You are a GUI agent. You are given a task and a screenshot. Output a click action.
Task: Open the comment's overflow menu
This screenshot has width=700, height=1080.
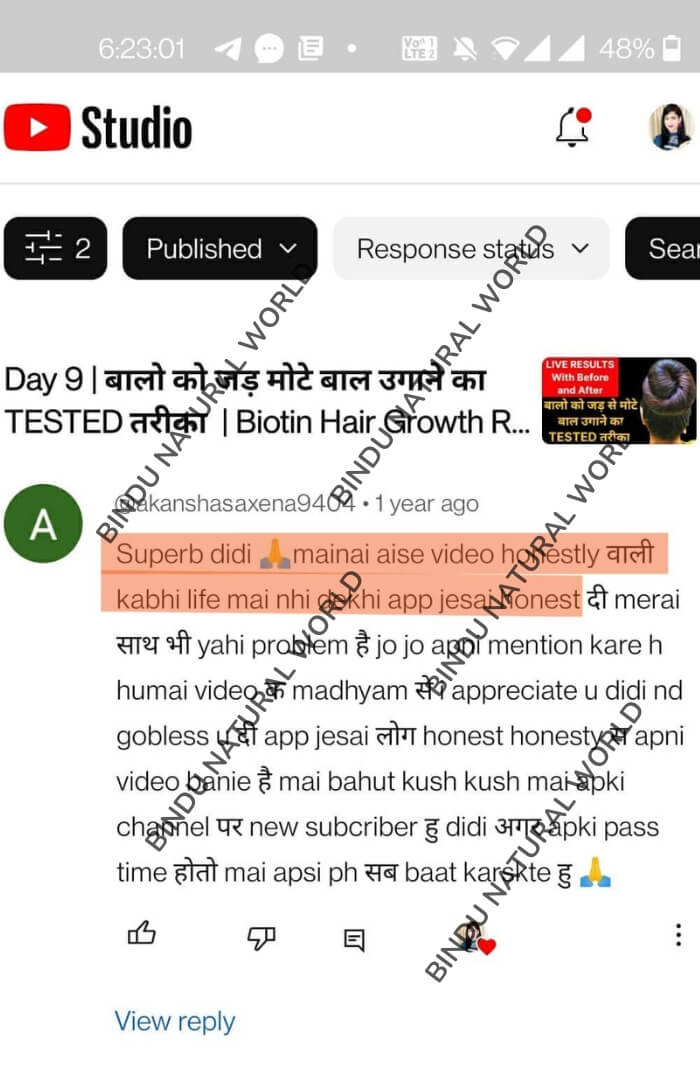point(678,935)
